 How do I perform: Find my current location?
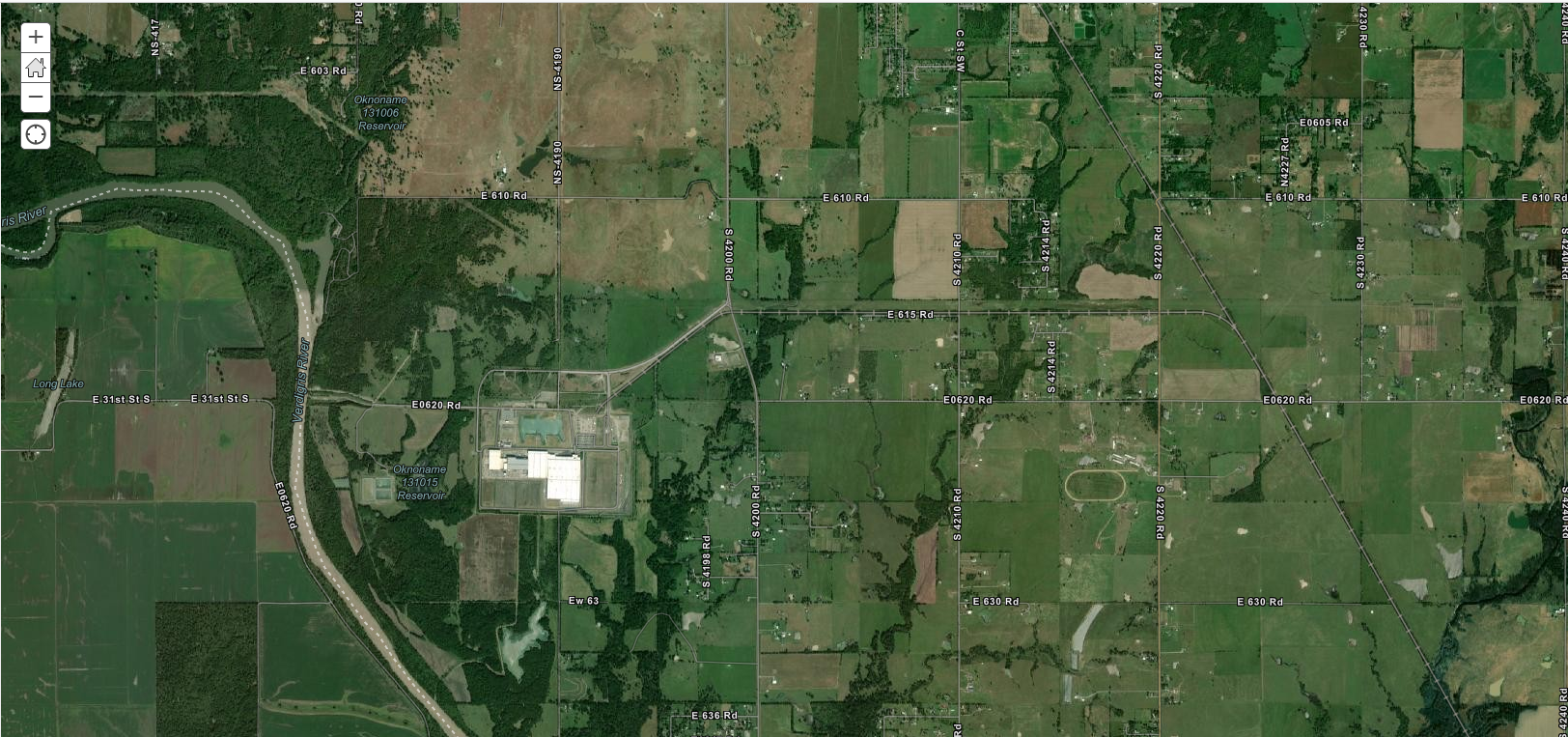(36, 134)
